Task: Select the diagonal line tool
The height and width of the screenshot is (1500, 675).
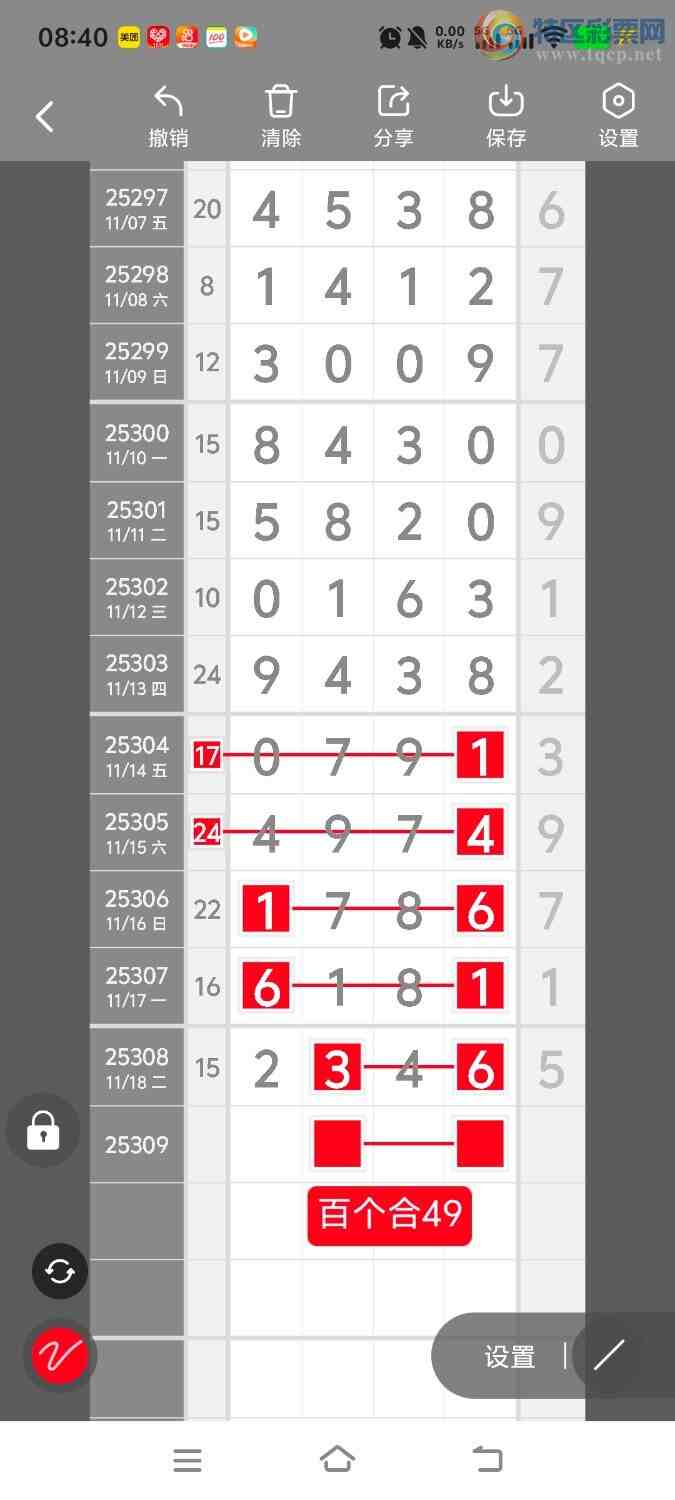Action: (609, 1355)
